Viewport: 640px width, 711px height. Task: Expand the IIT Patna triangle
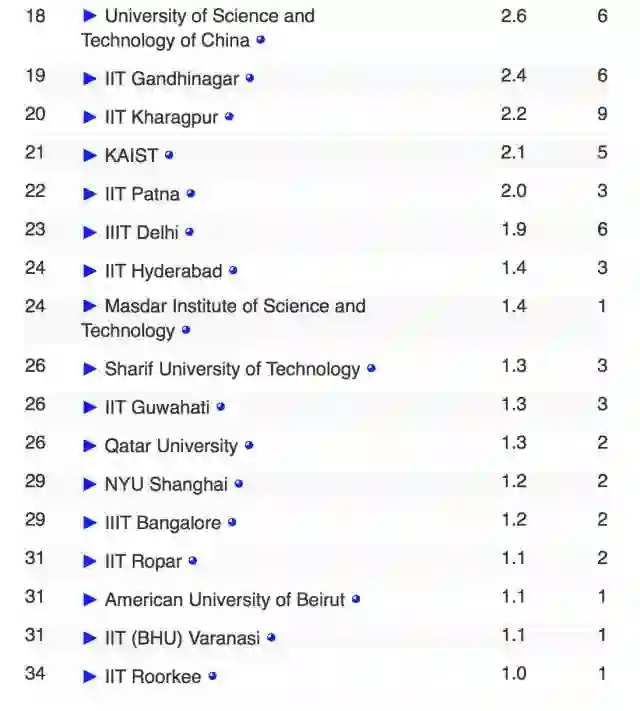pyautogui.click(x=90, y=194)
